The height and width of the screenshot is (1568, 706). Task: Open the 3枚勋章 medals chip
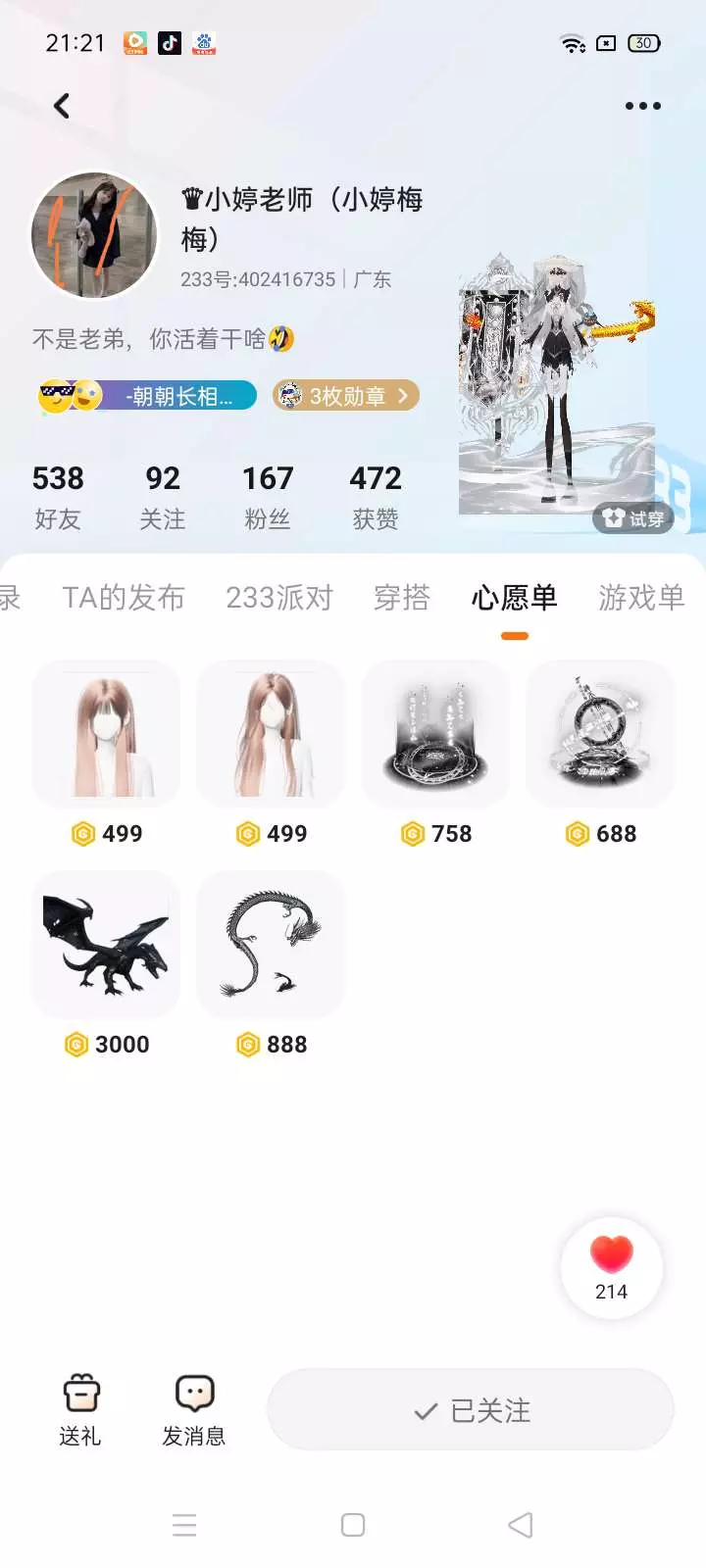click(x=345, y=396)
